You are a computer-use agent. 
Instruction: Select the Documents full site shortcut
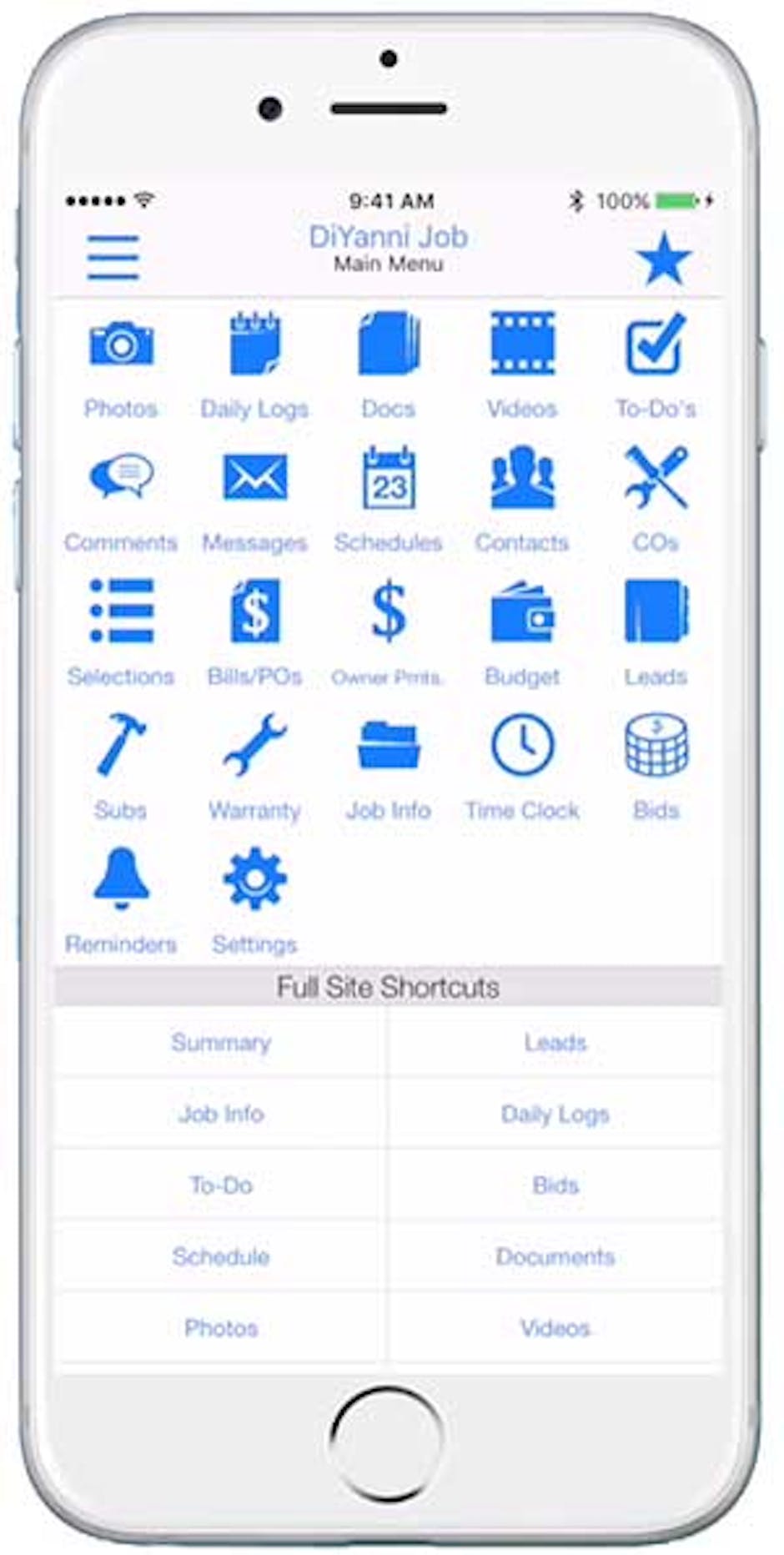tap(555, 1256)
